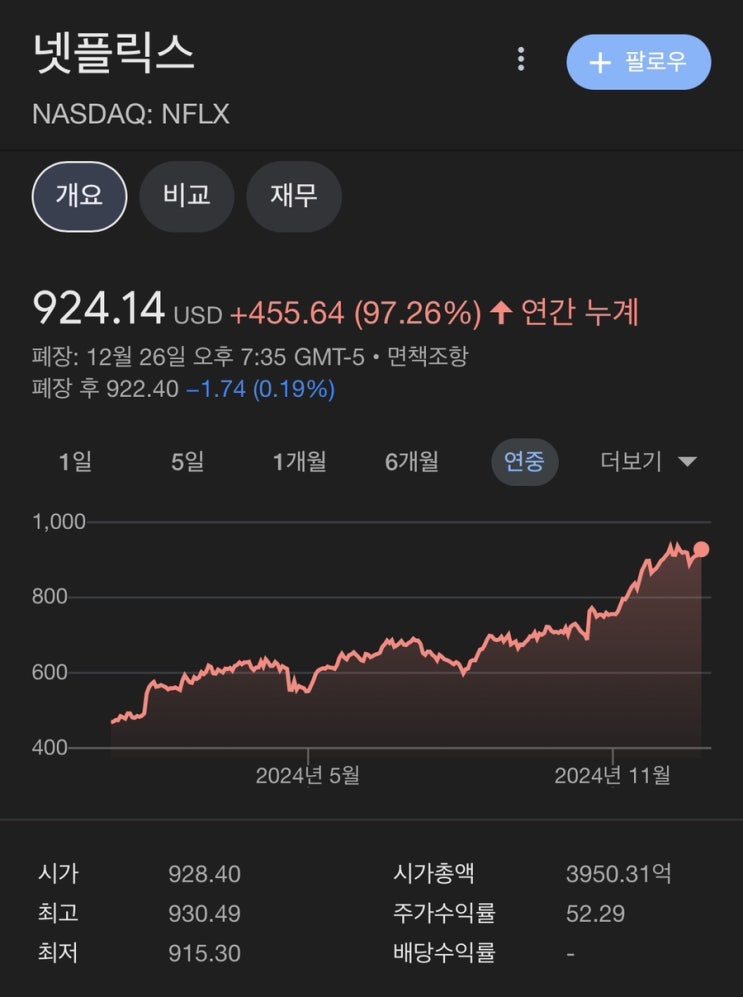Show the 6개월 chart range
The height and width of the screenshot is (997, 743).
pyautogui.click(x=411, y=462)
